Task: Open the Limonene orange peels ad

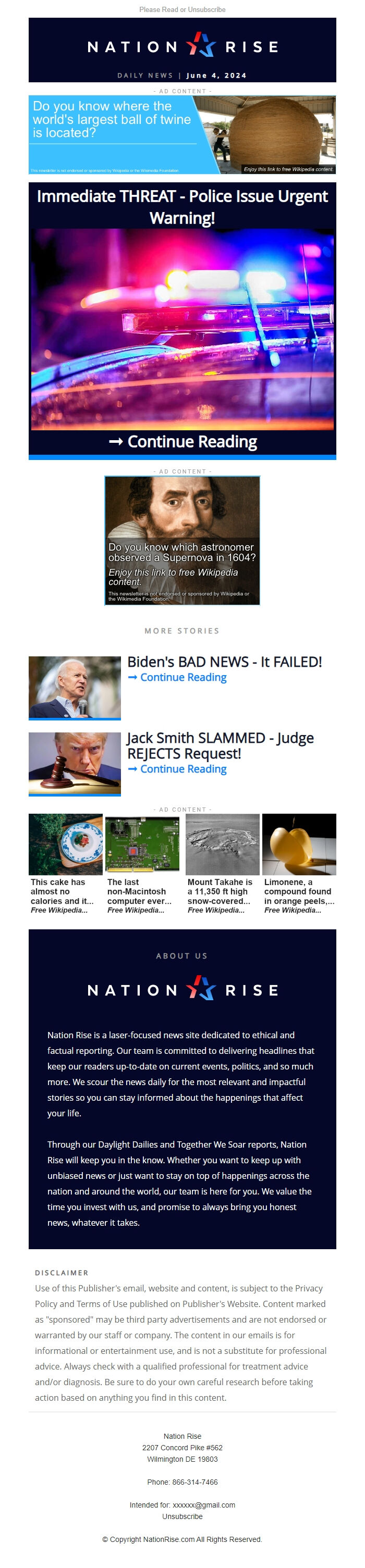Action: (299, 863)
